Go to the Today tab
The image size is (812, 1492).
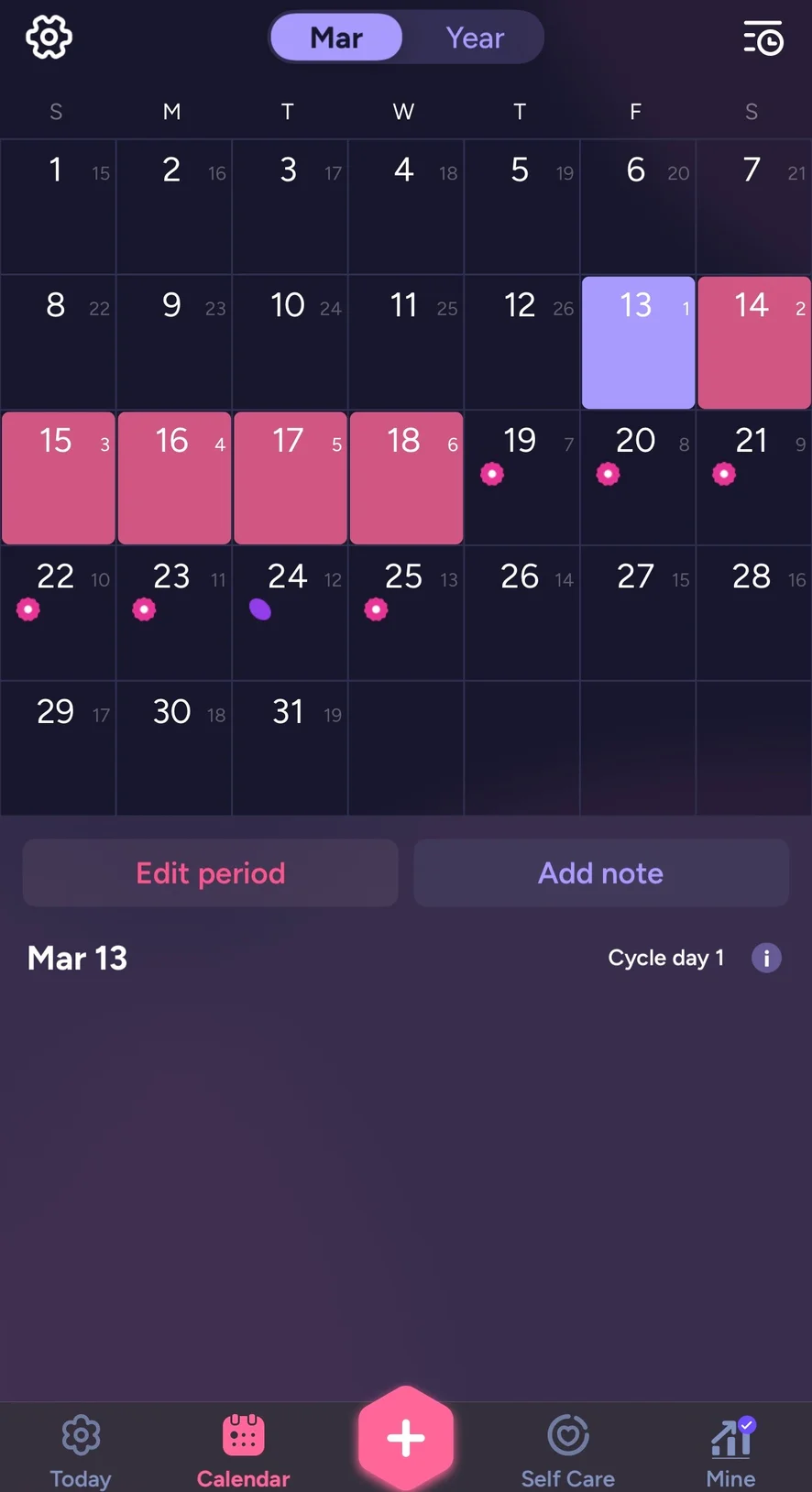tap(81, 1450)
